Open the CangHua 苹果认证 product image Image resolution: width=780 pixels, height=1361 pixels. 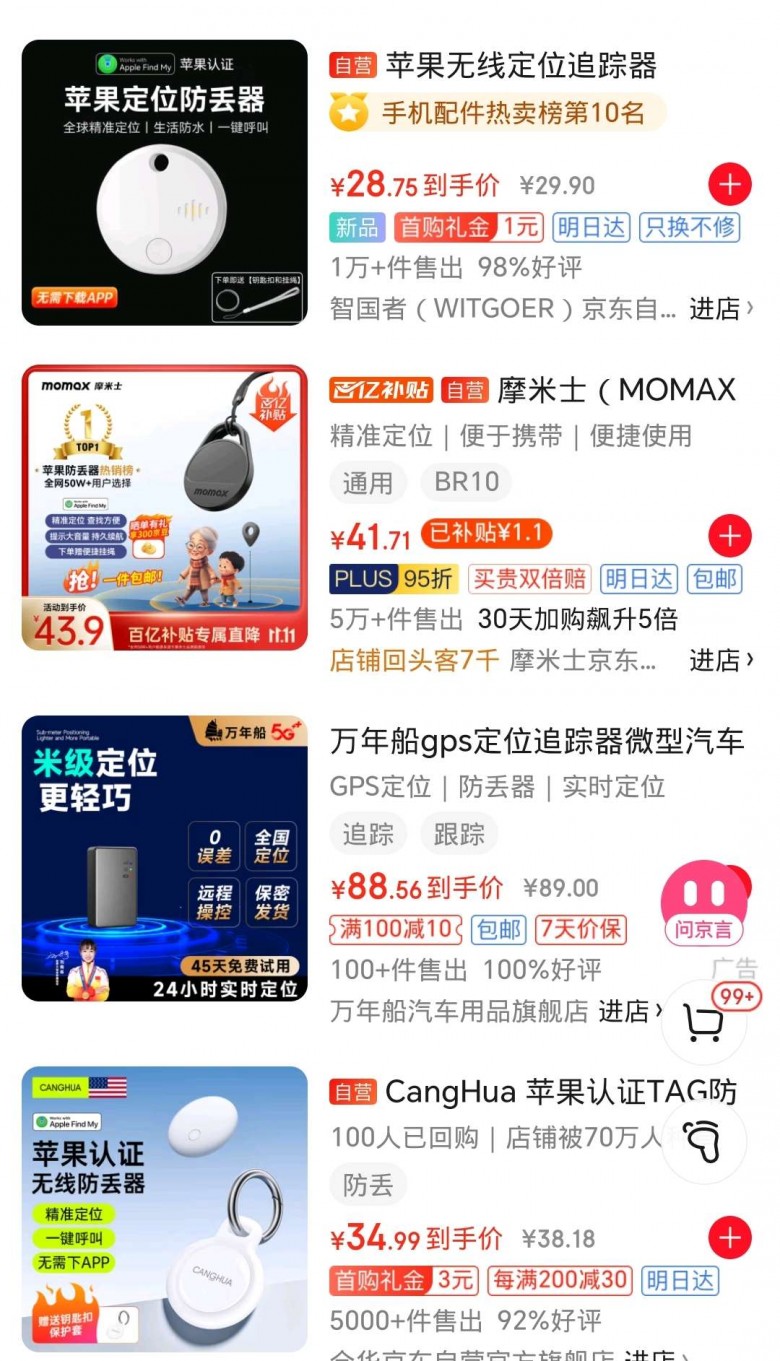pyautogui.click(x=165, y=1208)
